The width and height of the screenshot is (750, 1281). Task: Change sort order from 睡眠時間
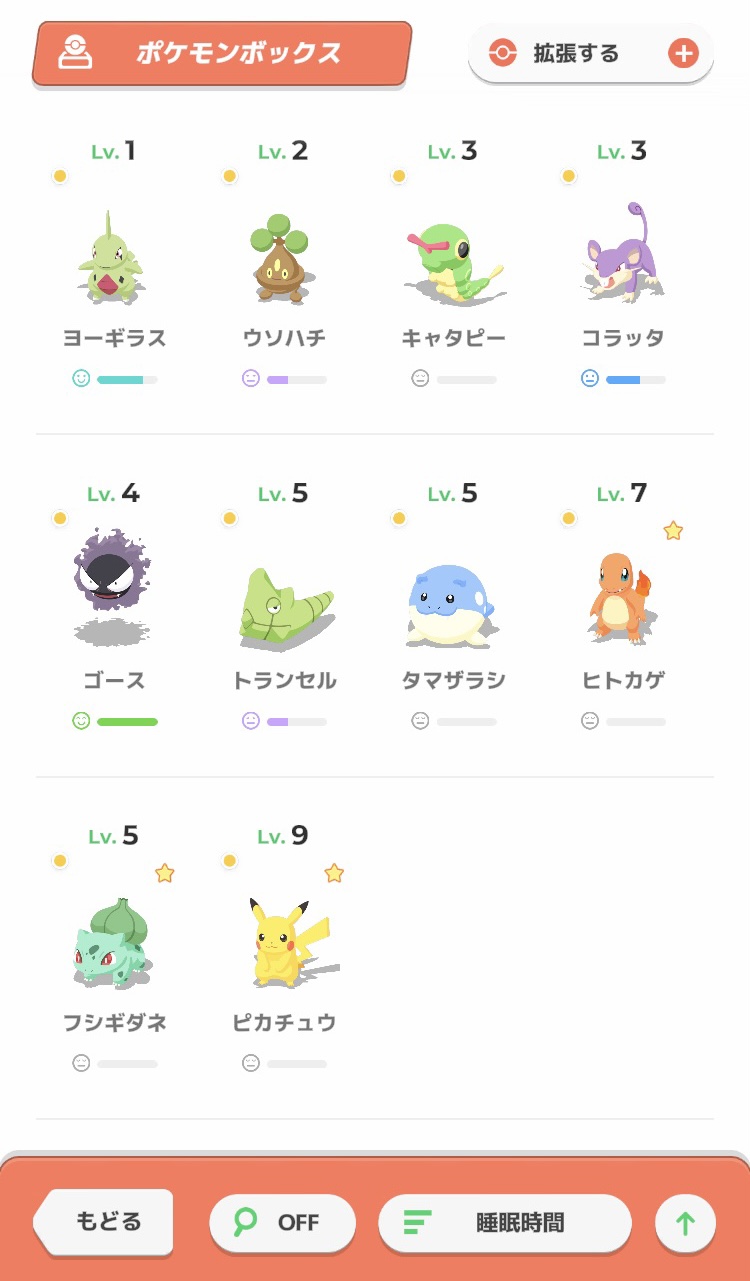coord(505,1222)
